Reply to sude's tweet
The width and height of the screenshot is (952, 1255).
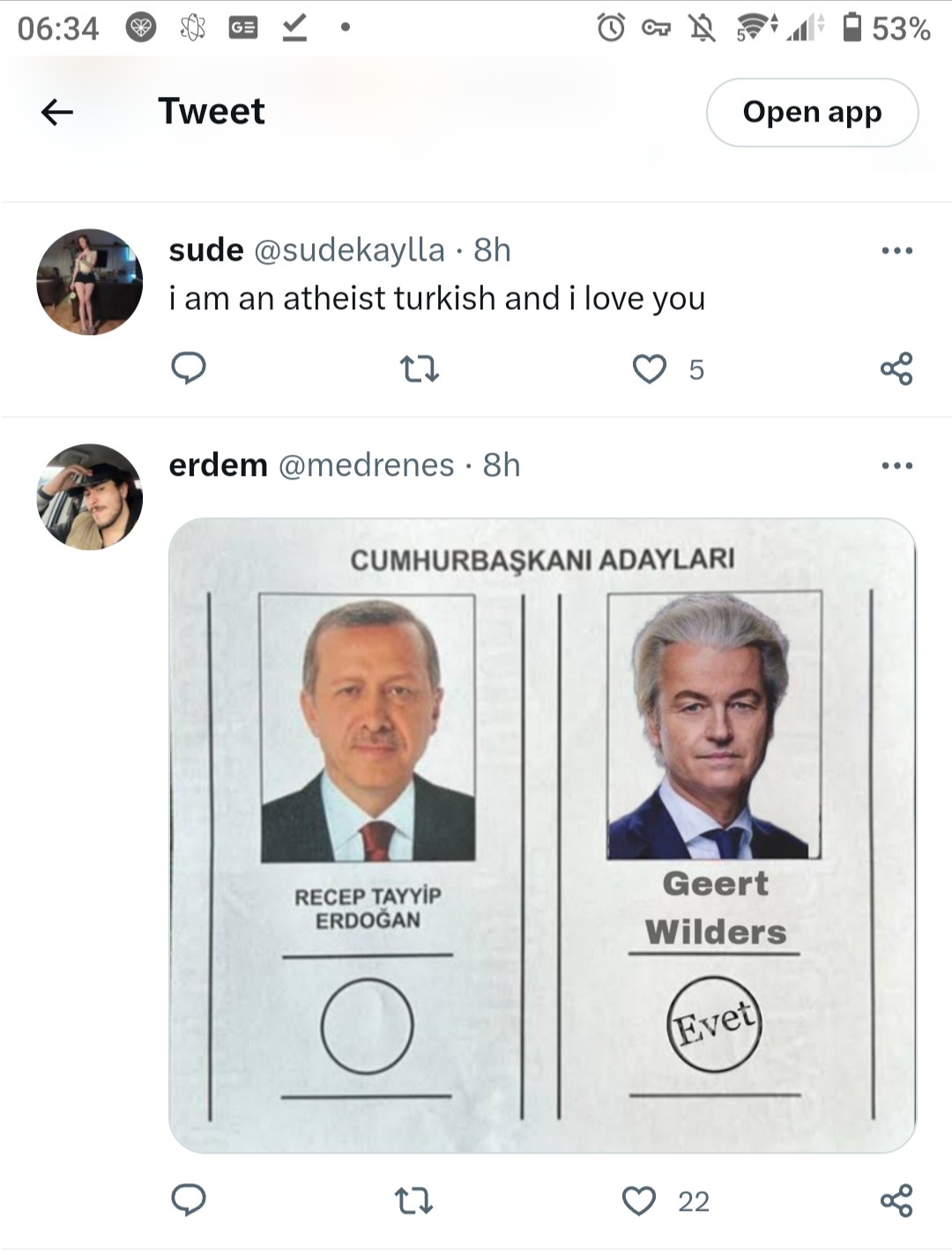click(188, 368)
